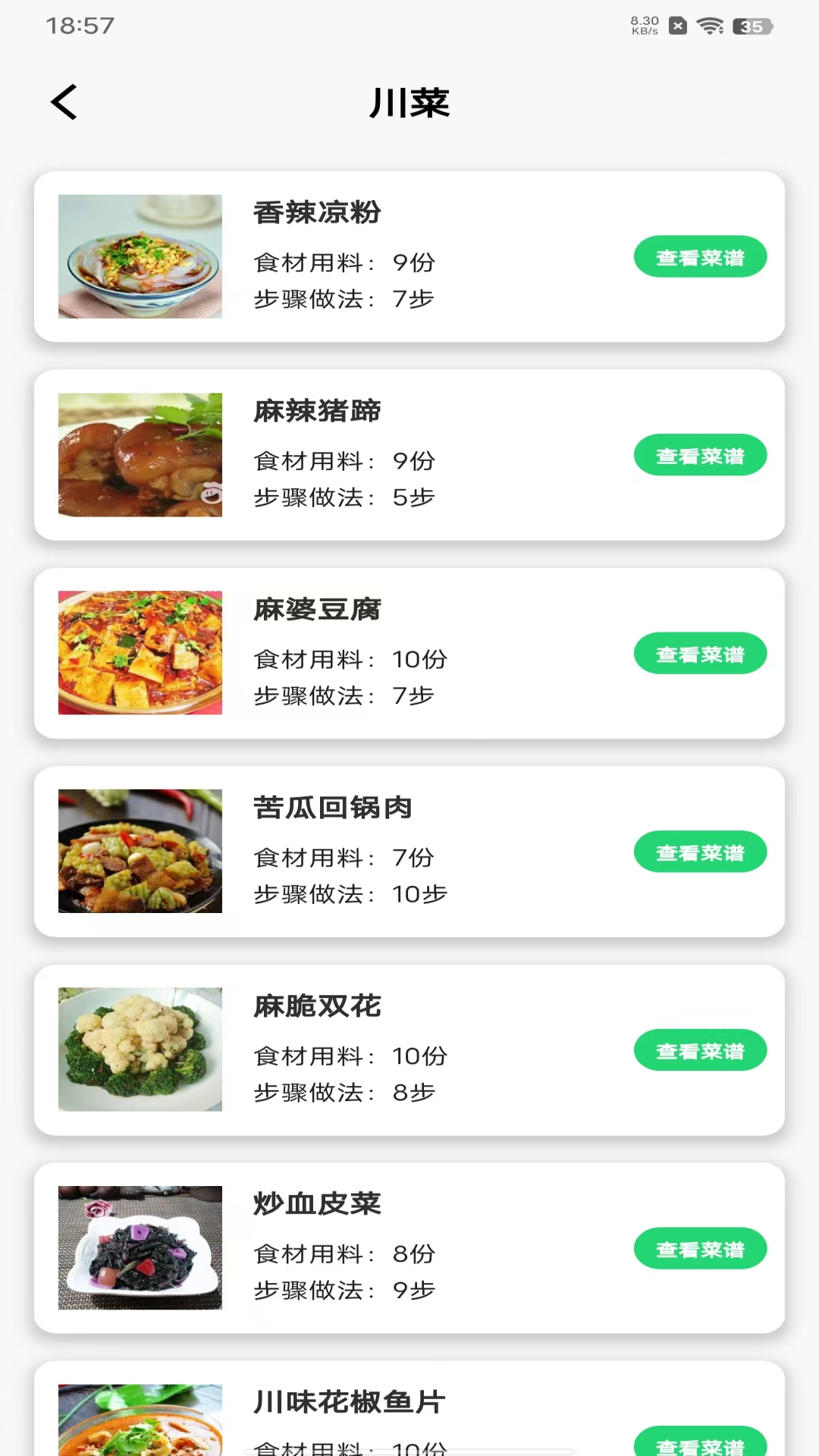Click 查看菜谱 for 炒血皮菜
Viewport: 819px width, 1456px height.
click(700, 1248)
